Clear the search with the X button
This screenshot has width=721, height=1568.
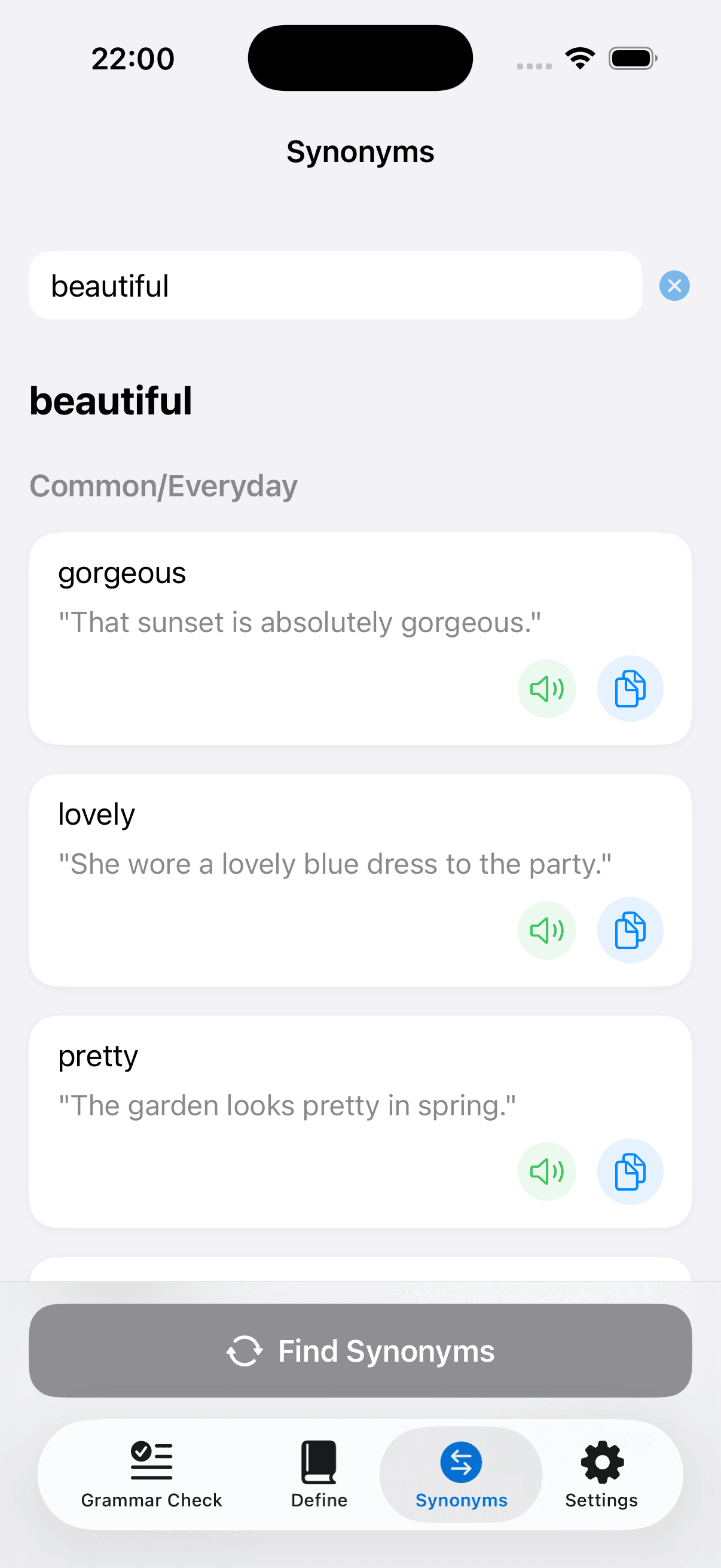click(674, 285)
